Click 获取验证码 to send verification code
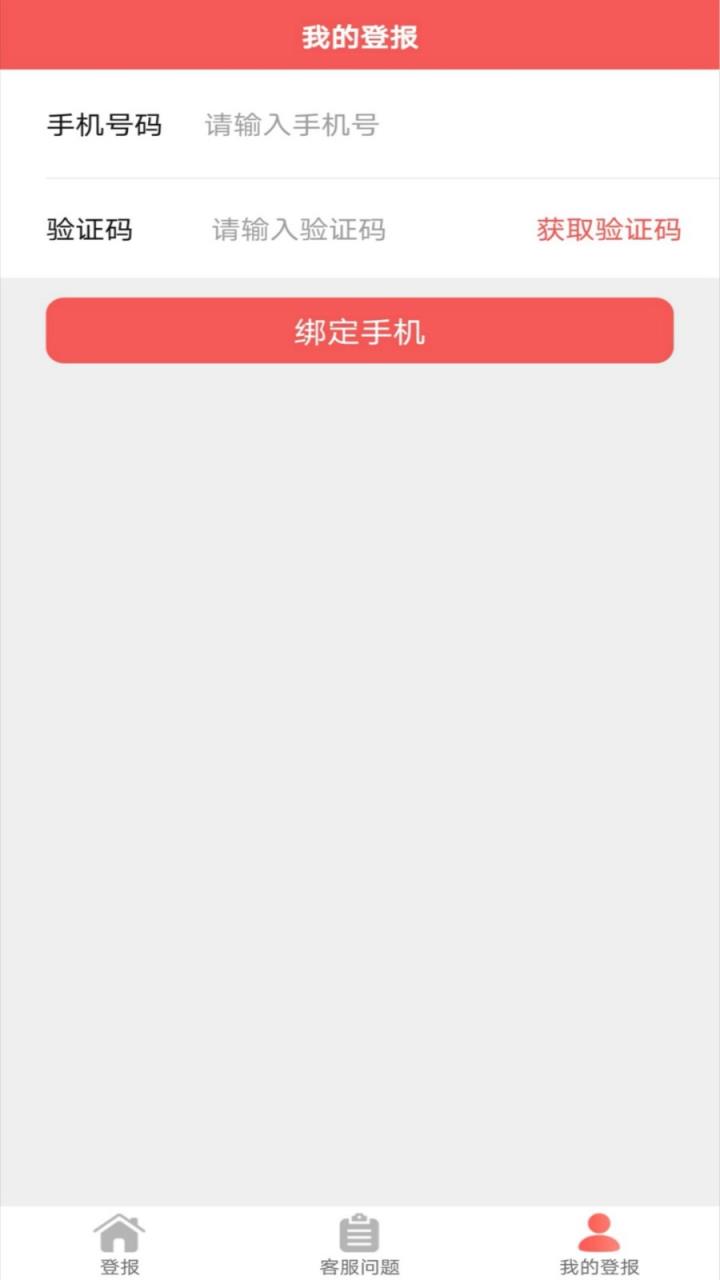Screen dimensions: 720x1280 tap(608, 231)
